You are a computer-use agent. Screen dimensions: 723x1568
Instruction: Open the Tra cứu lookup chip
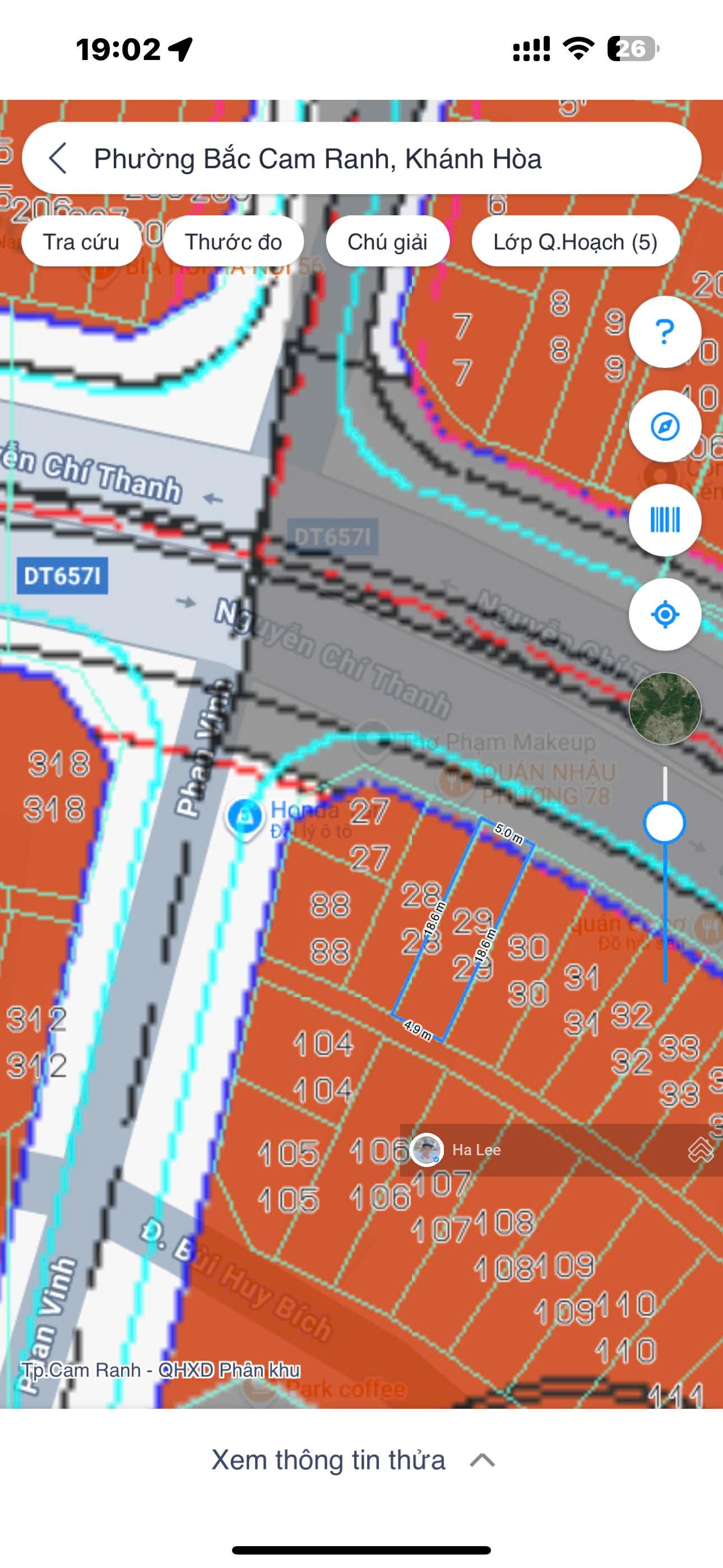(81, 242)
